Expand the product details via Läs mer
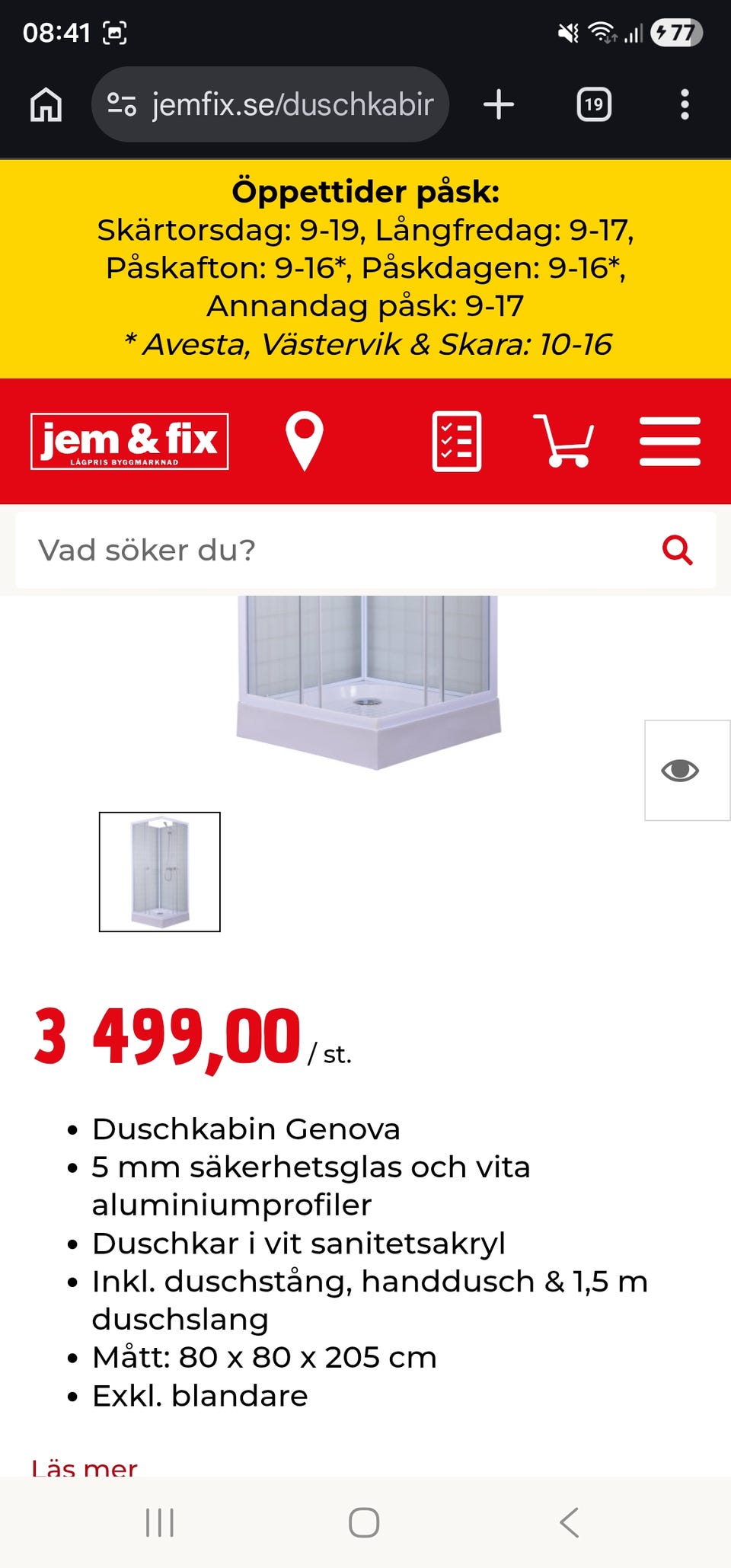Image resolution: width=731 pixels, height=1568 pixels. click(x=84, y=1466)
